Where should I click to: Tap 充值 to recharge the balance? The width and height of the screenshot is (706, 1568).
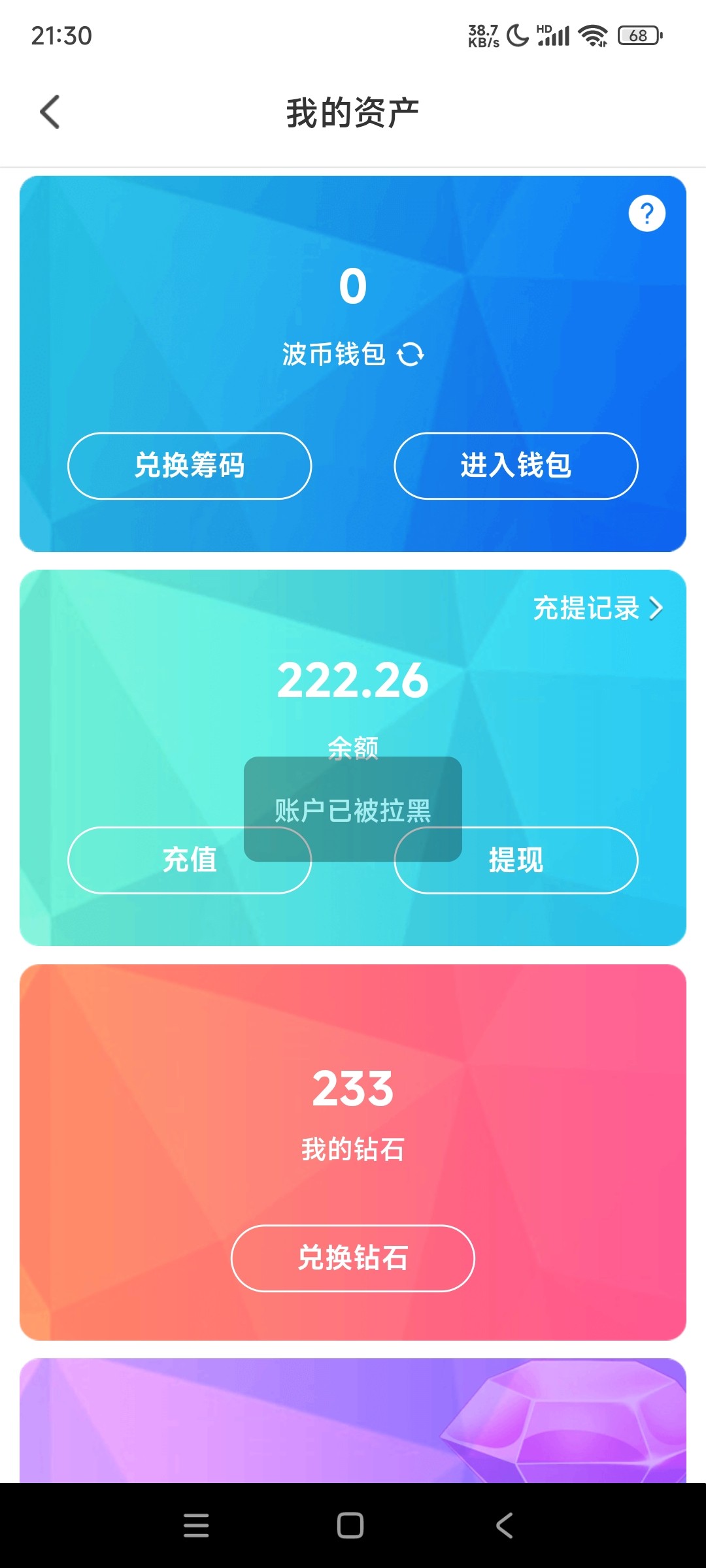pyautogui.click(x=190, y=861)
